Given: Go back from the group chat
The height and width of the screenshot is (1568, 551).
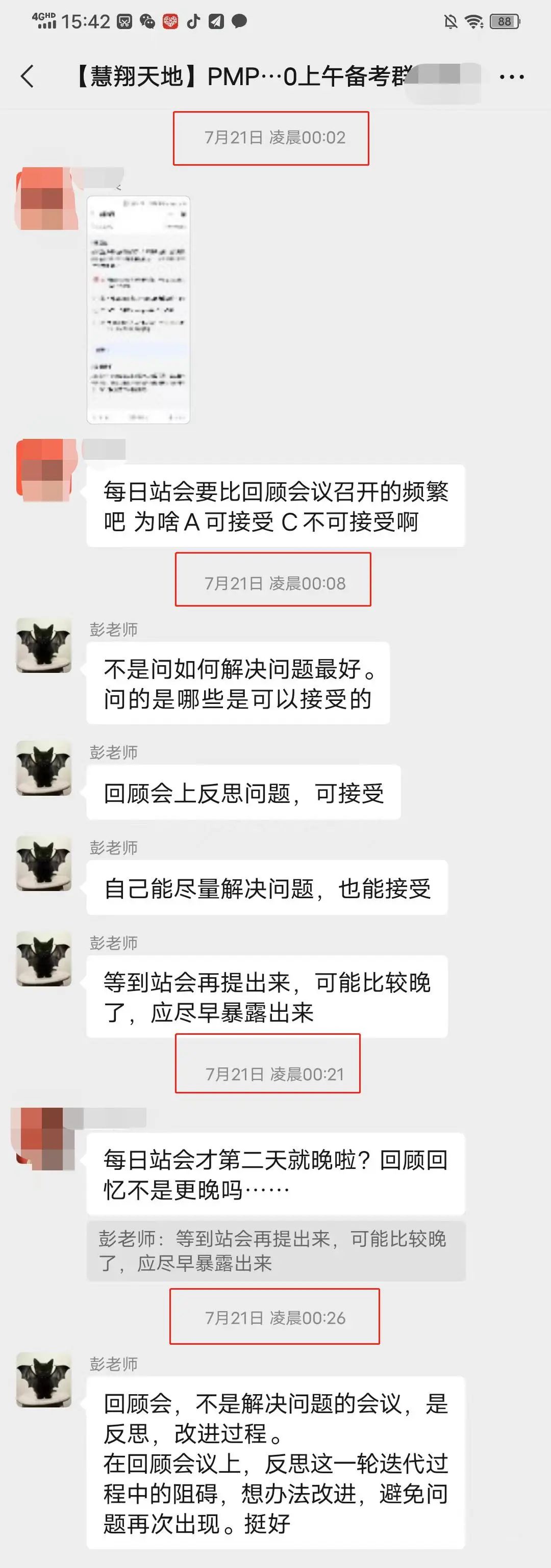Looking at the screenshot, I should [x=28, y=76].
